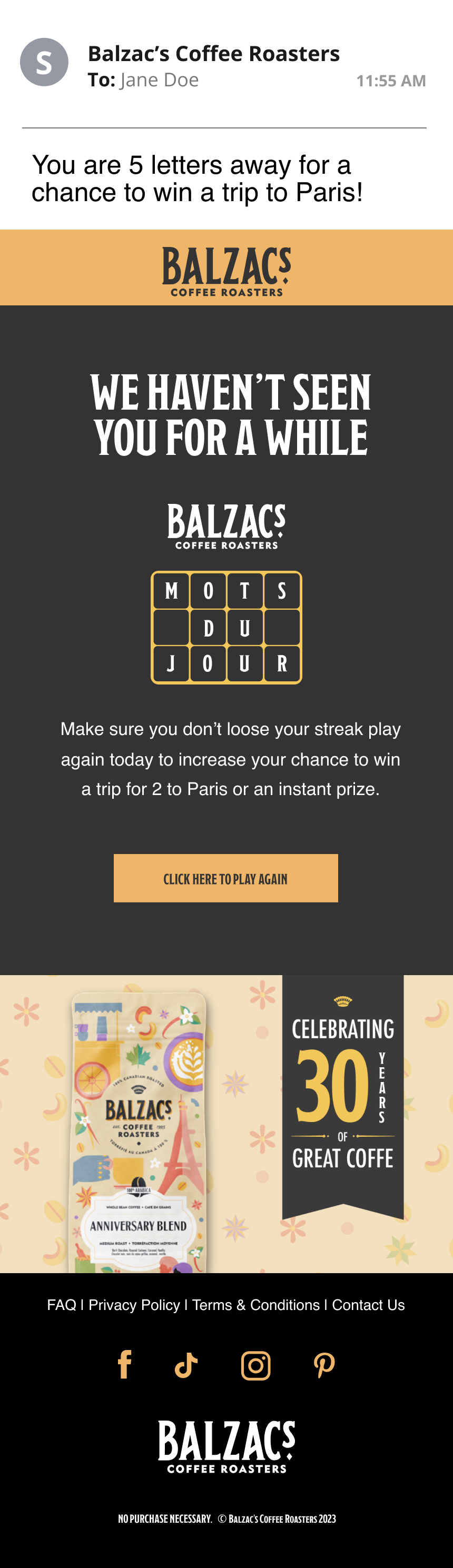Open the Contact Us link

pyautogui.click(x=368, y=1305)
